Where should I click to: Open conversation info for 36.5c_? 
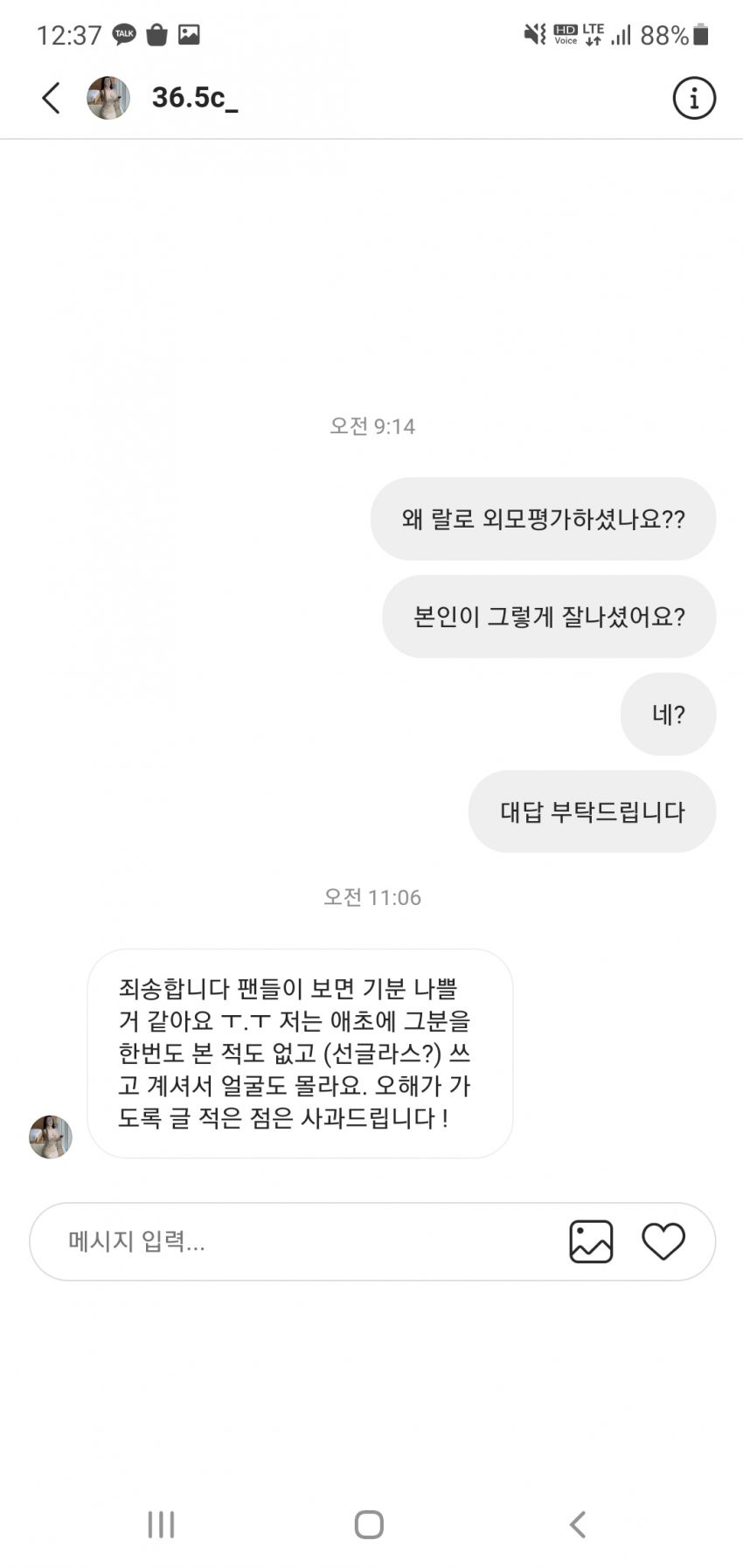(694, 98)
